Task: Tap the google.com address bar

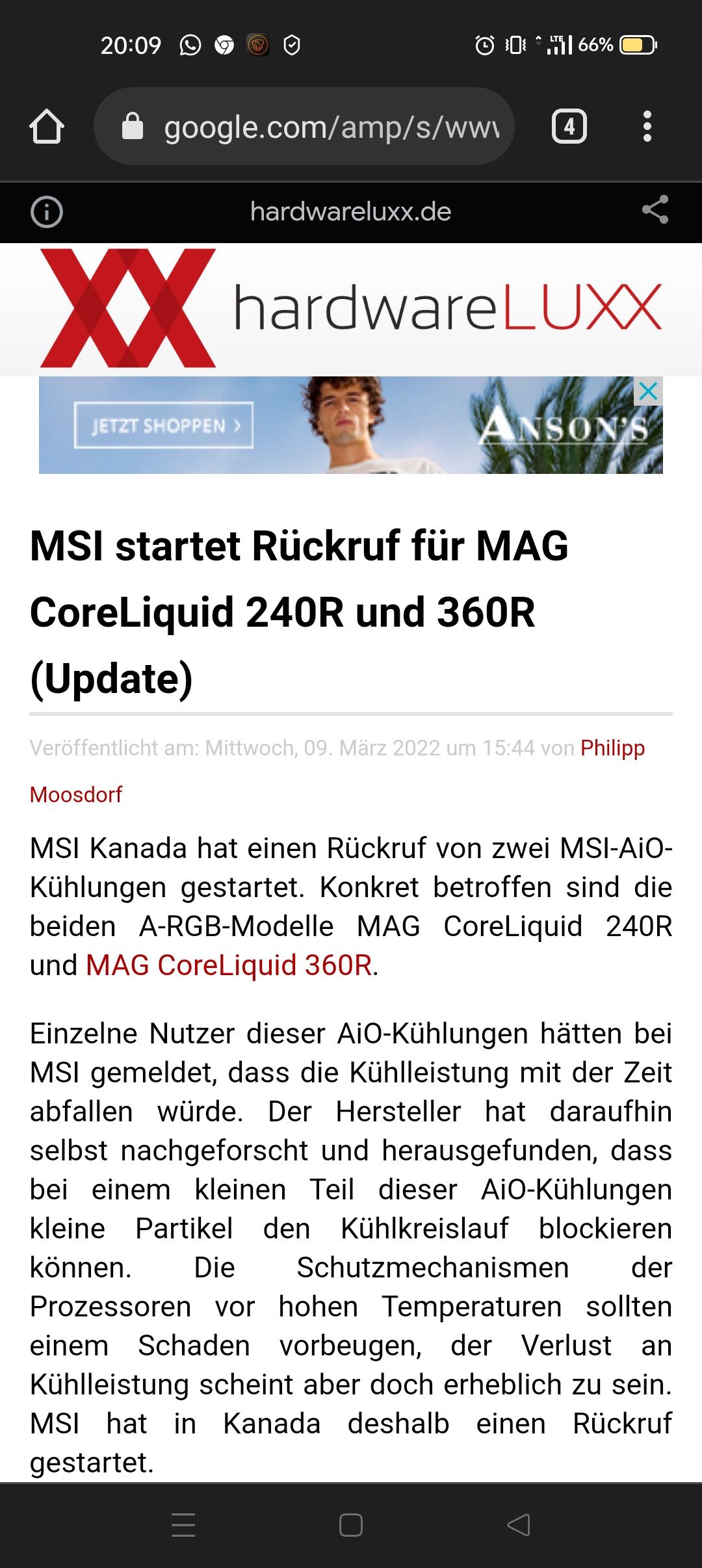Action: tap(304, 126)
